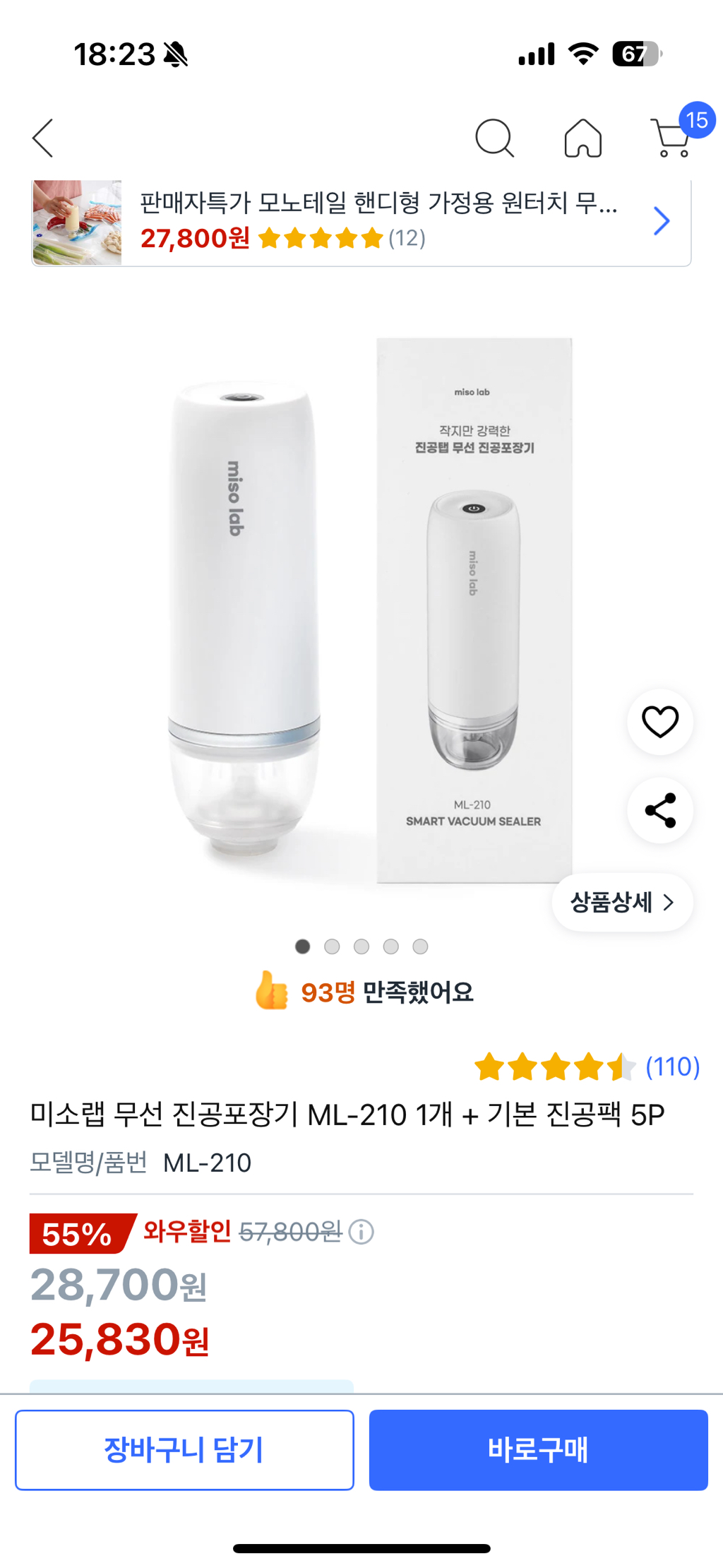Open the main product image

pos(361,607)
